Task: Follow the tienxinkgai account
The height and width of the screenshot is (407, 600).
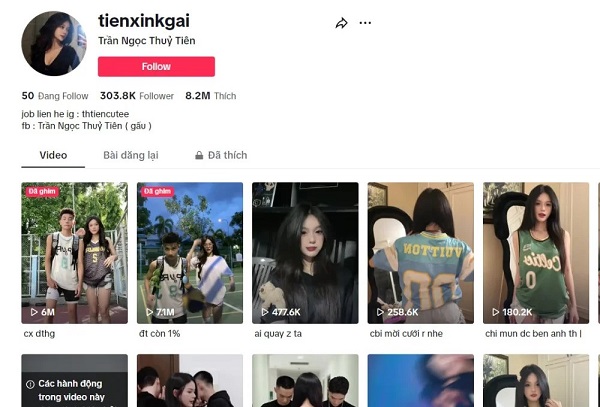Action: [156, 67]
